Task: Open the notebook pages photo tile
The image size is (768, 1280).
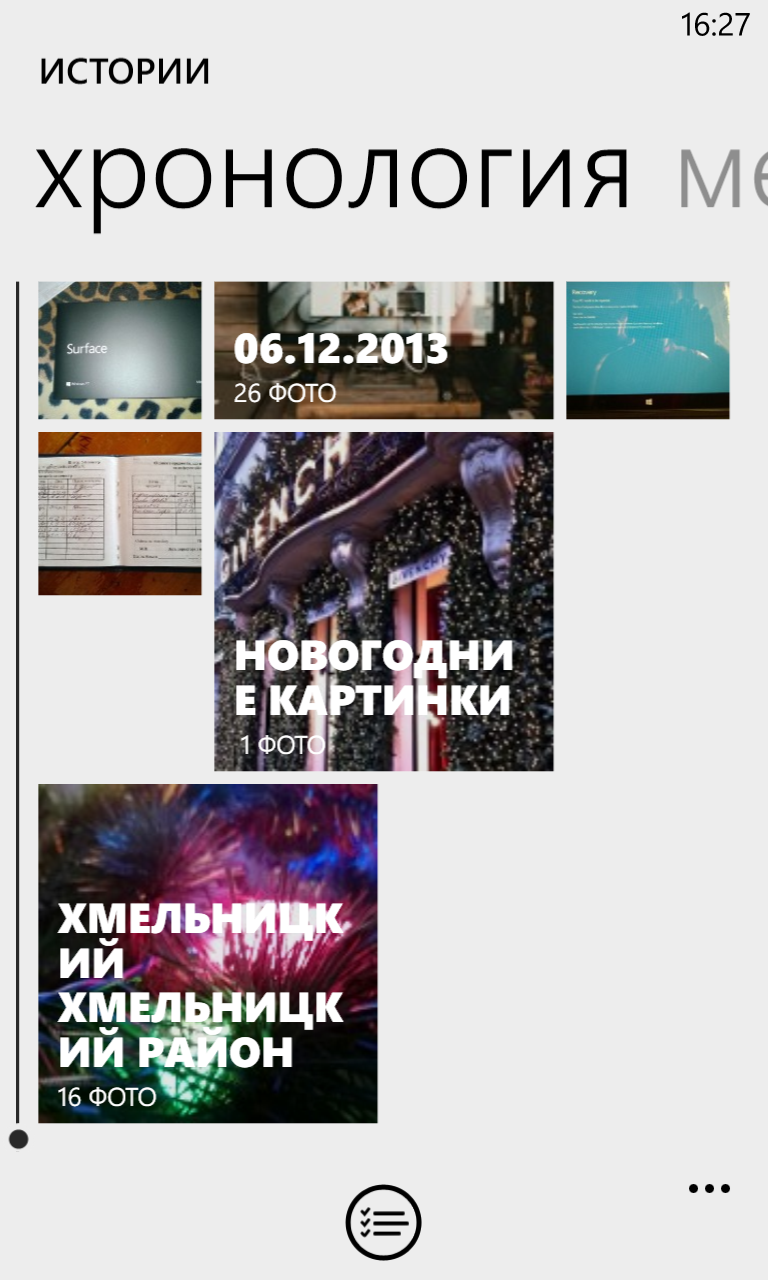Action: [x=120, y=513]
